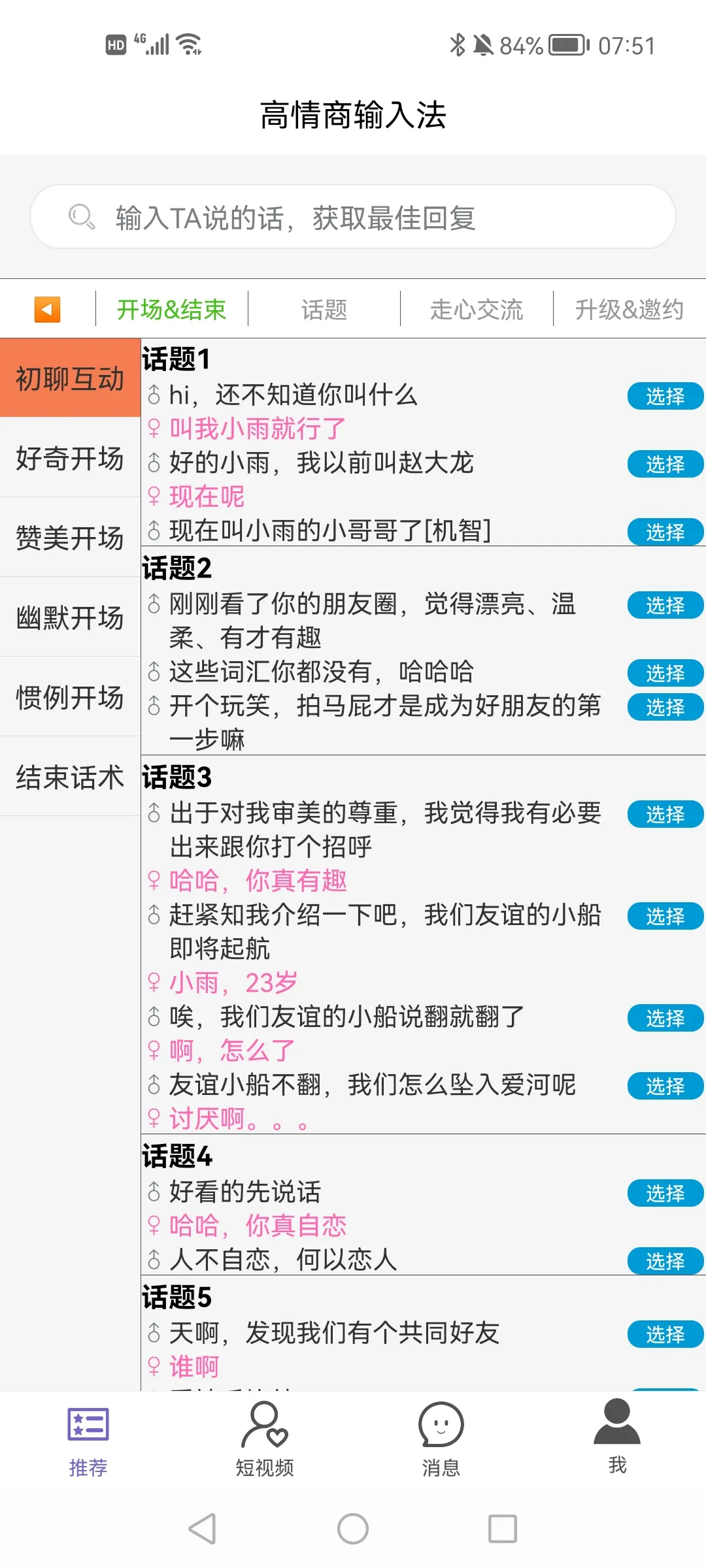Open the 结束话术 category
The height and width of the screenshot is (1568, 706).
[70, 777]
